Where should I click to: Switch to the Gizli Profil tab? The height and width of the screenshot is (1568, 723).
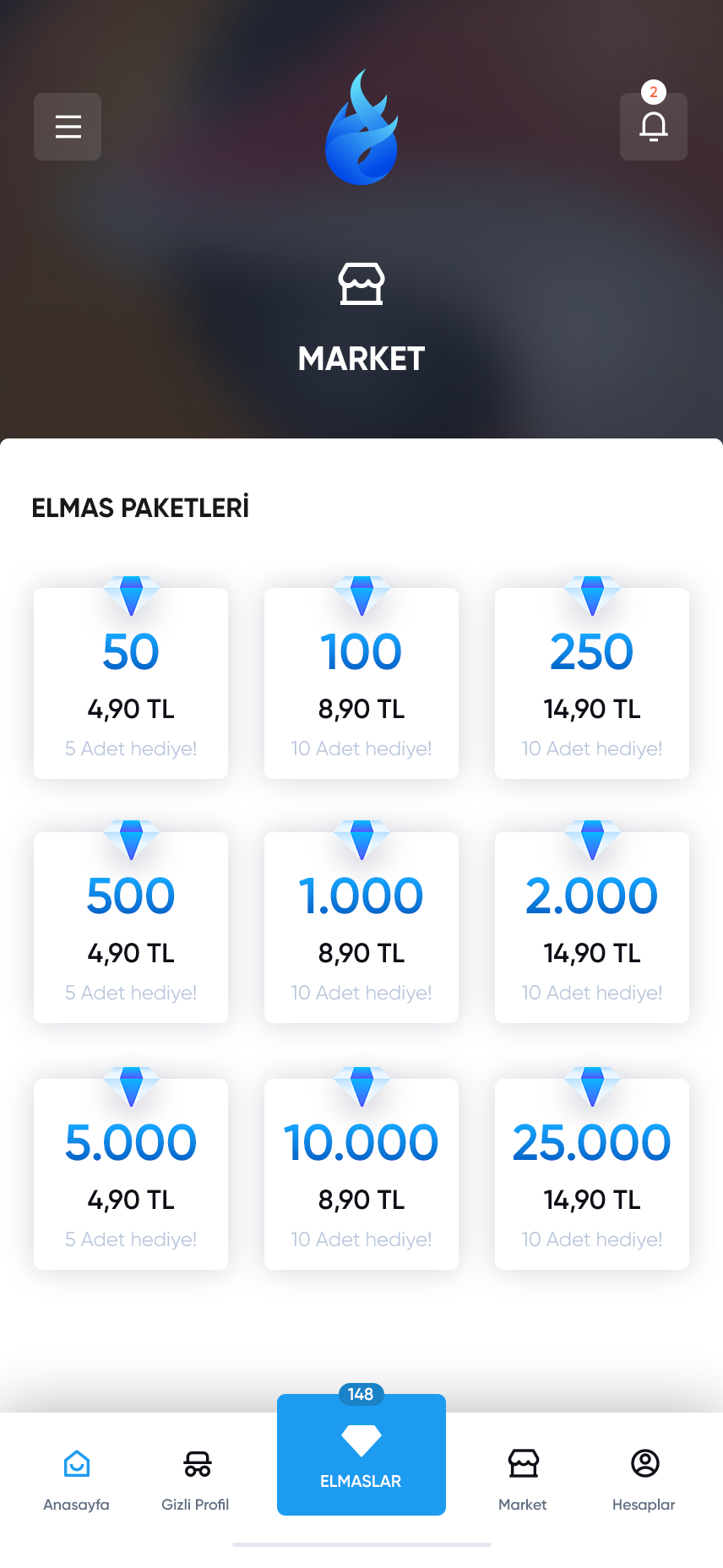point(196,1478)
